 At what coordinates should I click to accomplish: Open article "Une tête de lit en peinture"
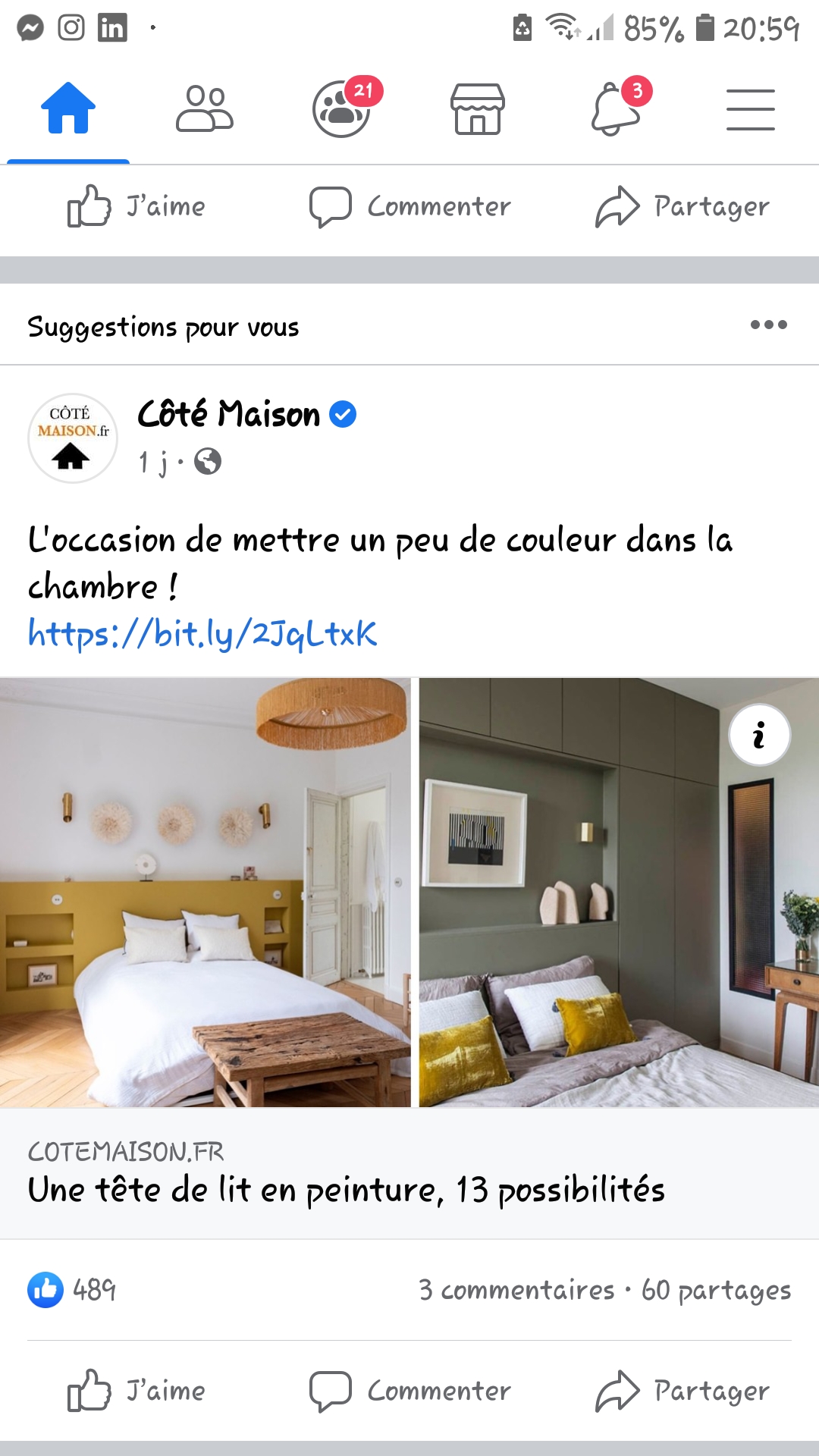(x=346, y=1189)
